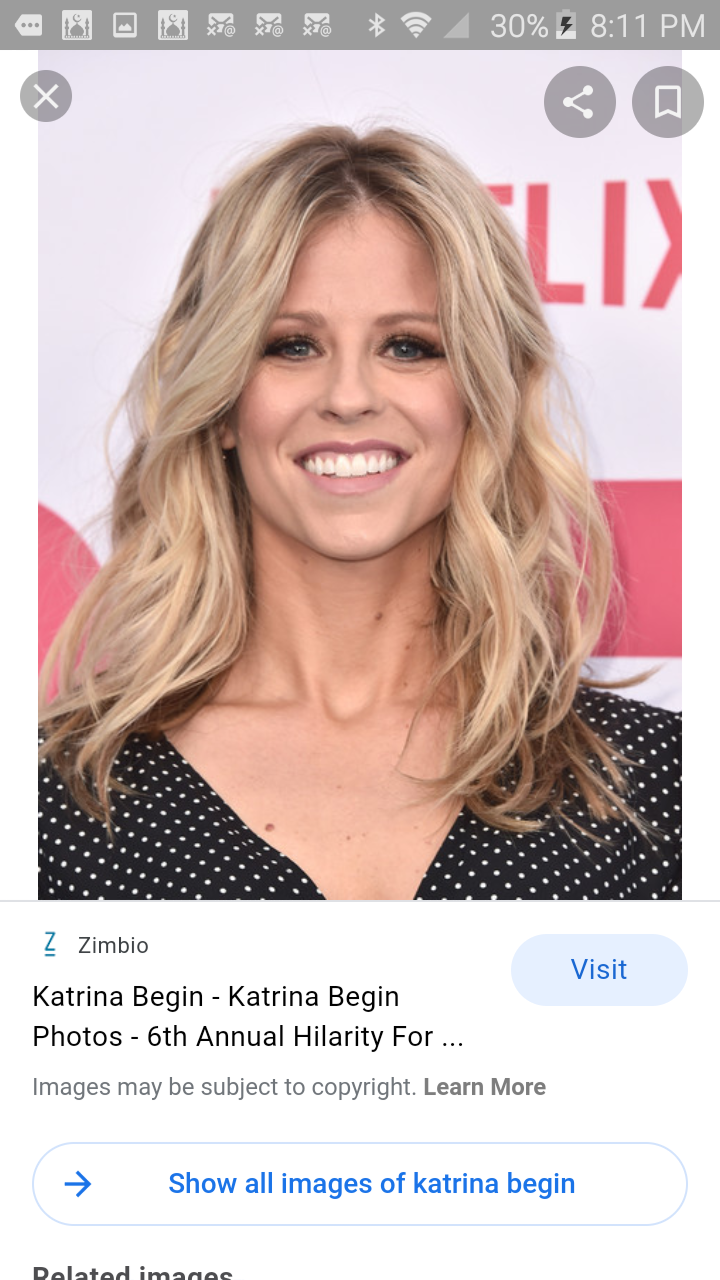Share this image

579,102
